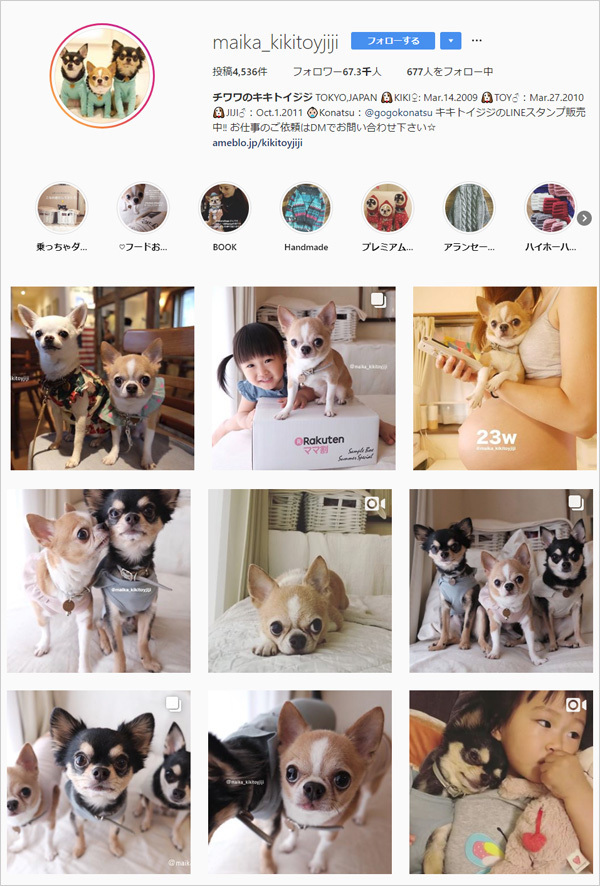View the フォロワー67.3千人 followers list

(335, 72)
